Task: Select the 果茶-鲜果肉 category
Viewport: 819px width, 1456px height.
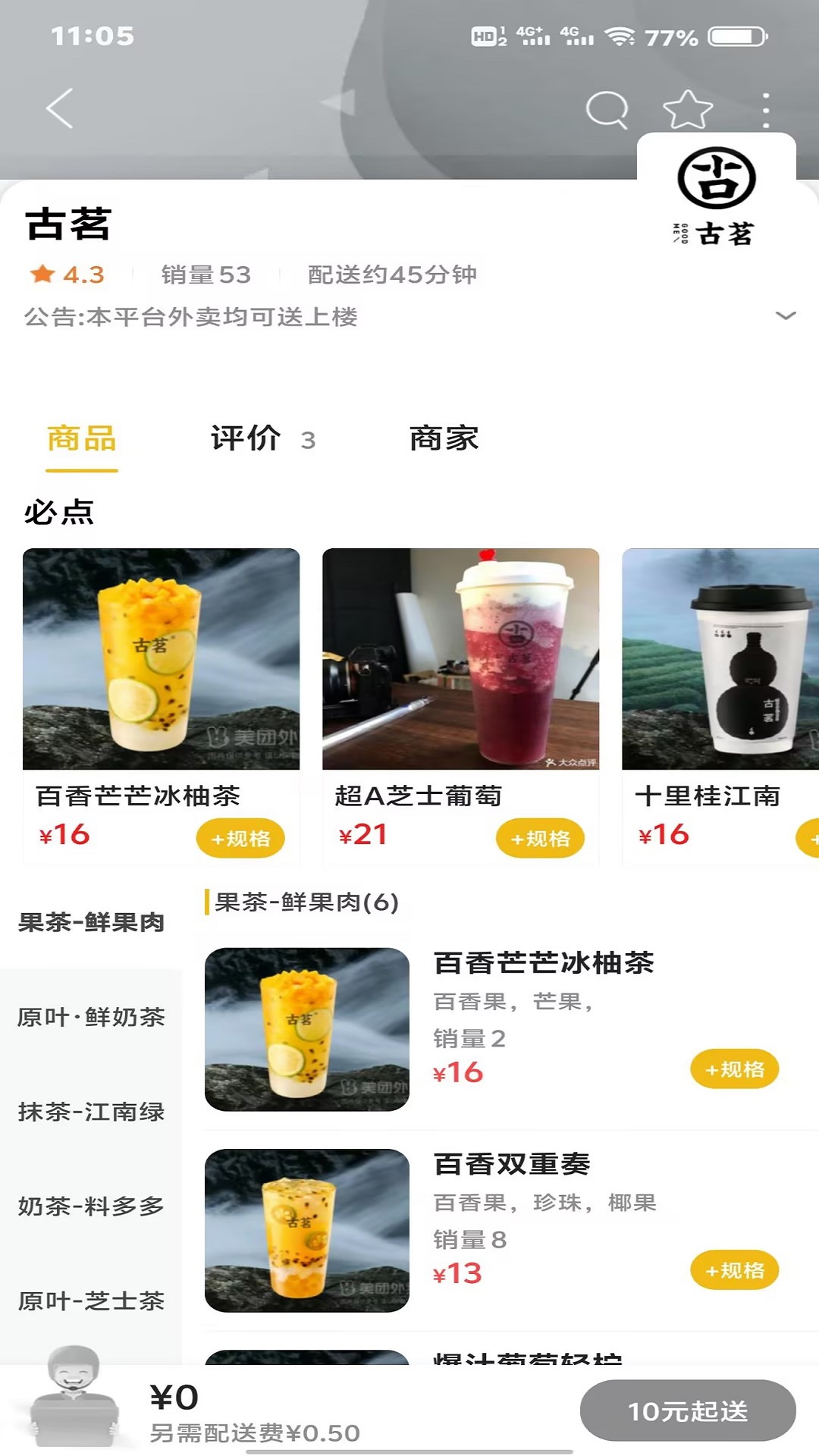Action: point(91,922)
